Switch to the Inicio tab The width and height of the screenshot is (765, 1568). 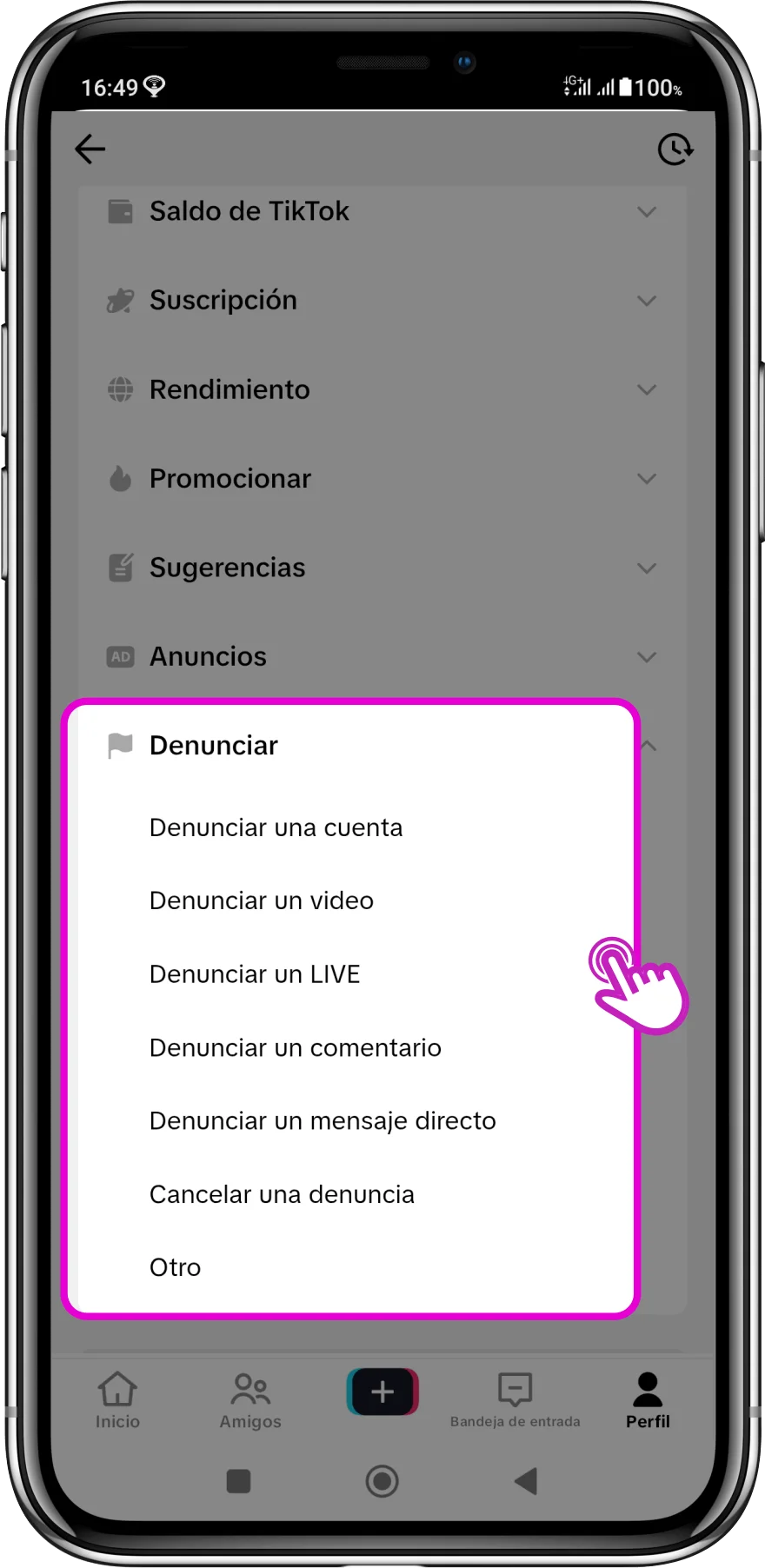tap(117, 1400)
